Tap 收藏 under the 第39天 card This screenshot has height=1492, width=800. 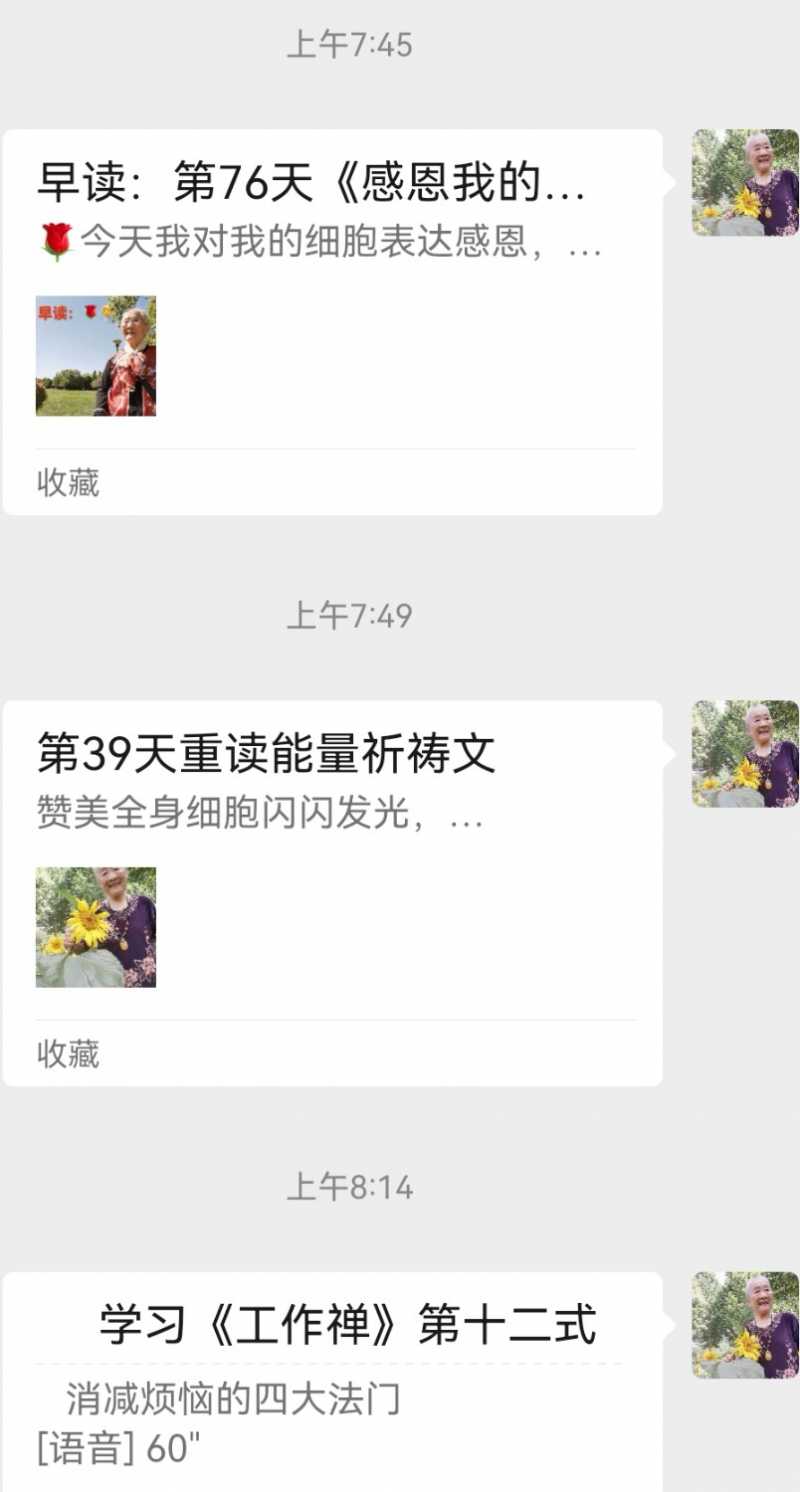click(x=68, y=1053)
